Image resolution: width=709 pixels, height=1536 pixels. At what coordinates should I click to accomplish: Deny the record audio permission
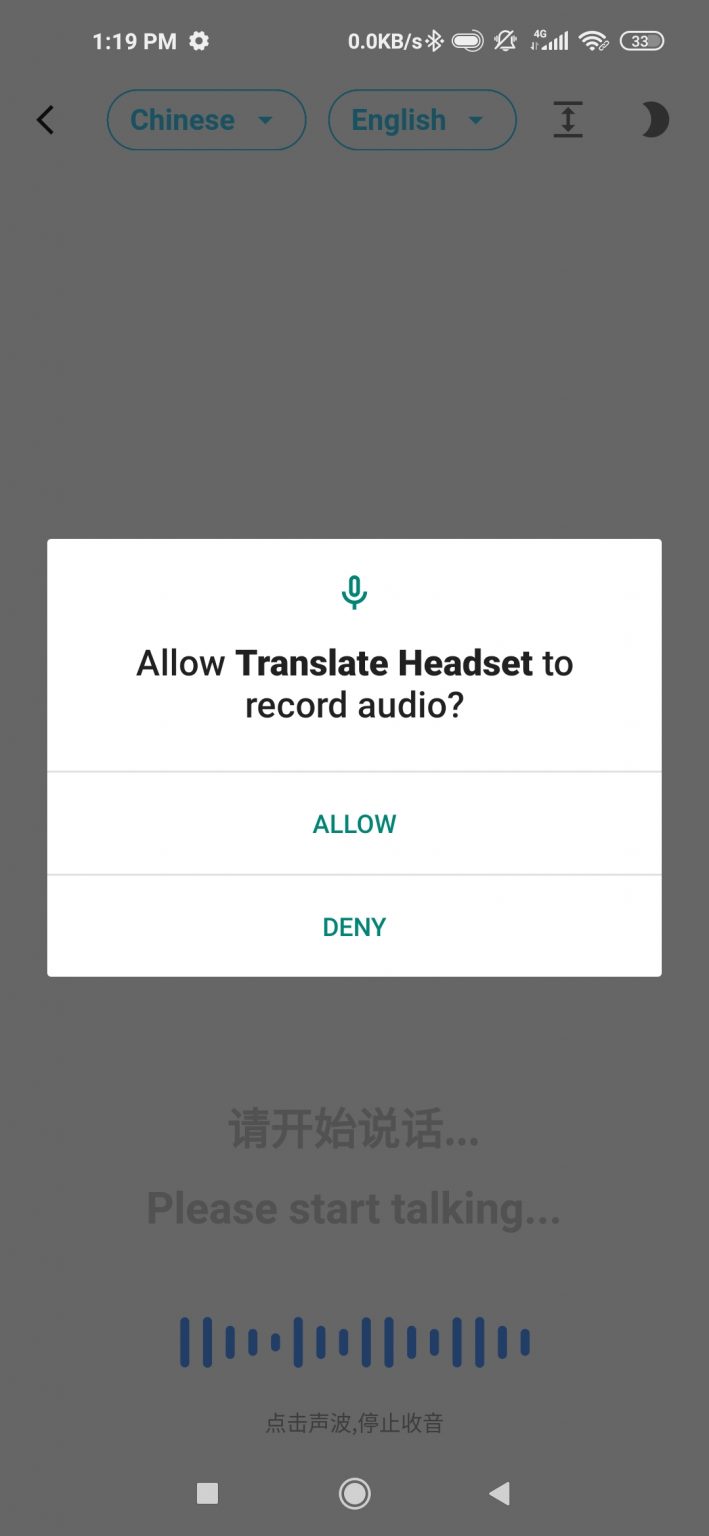pos(354,927)
